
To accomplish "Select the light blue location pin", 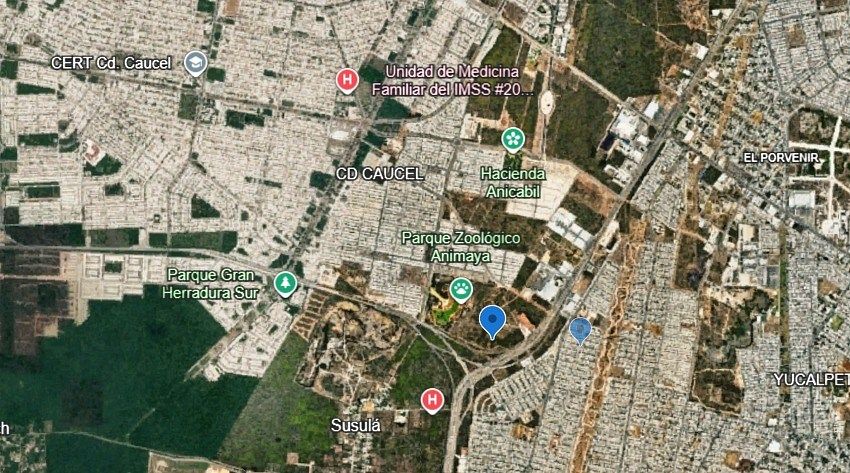I will point(580,329).
